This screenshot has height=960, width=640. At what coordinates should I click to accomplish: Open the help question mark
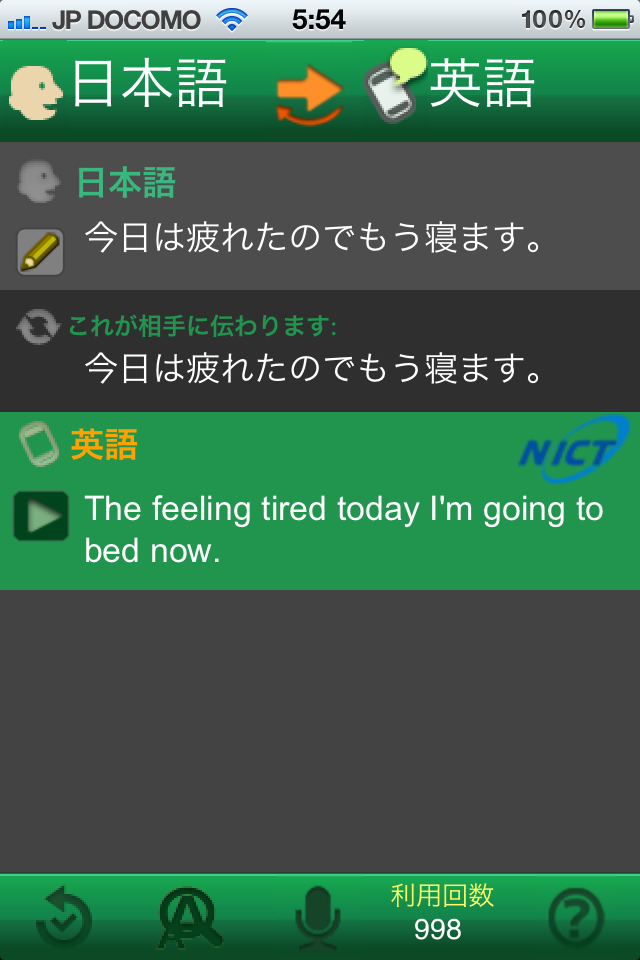577,915
